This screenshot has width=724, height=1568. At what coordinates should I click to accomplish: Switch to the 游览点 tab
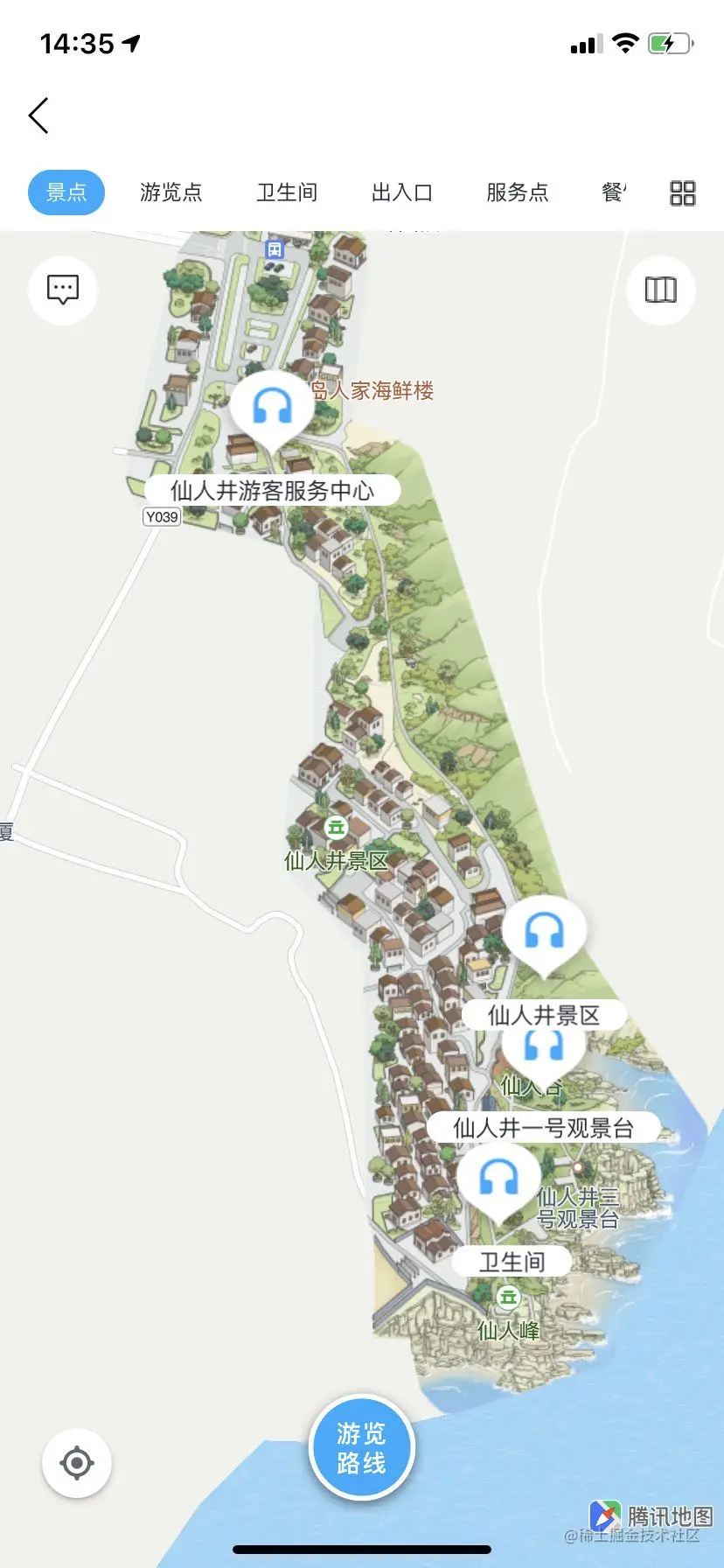click(171, 192)
